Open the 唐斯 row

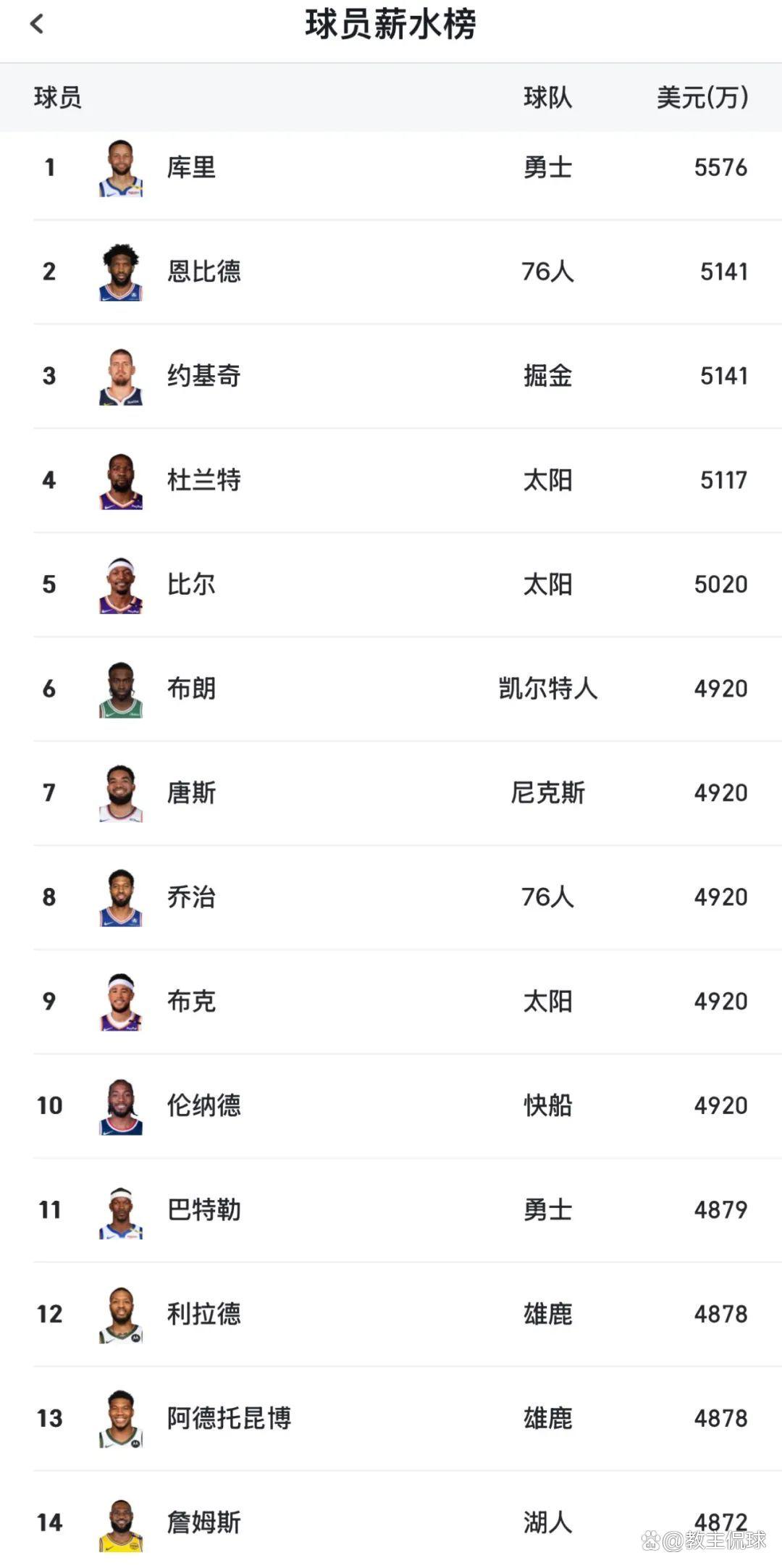point(191,793)
